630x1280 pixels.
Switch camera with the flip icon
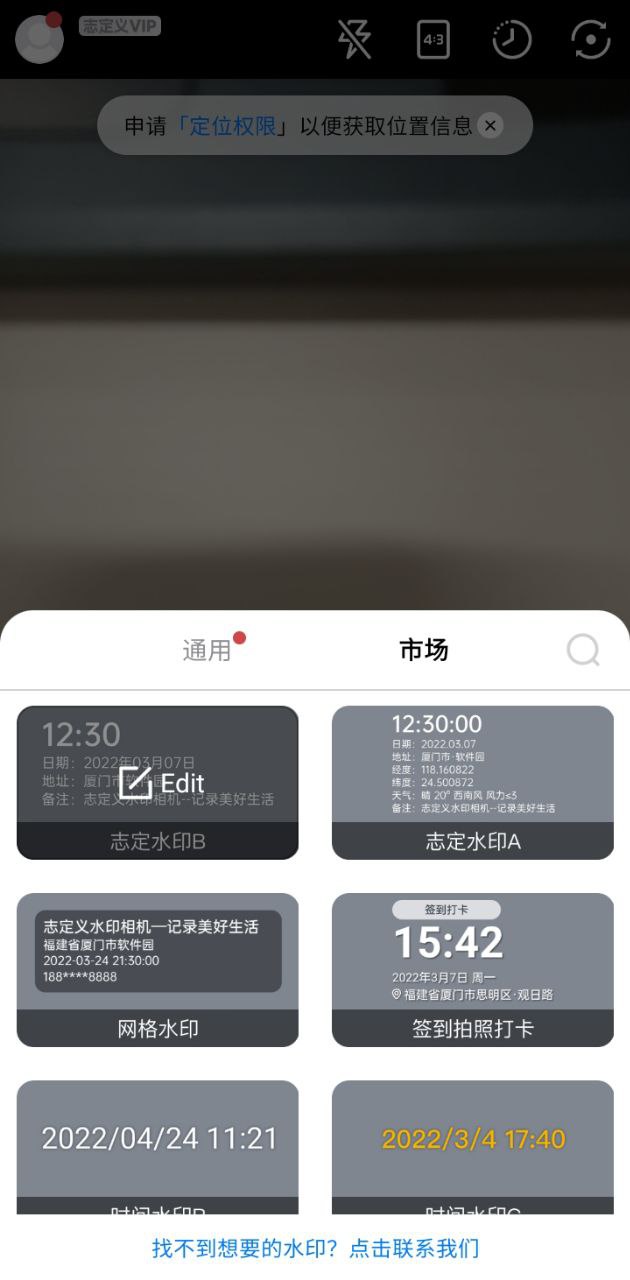coord(590,40)
